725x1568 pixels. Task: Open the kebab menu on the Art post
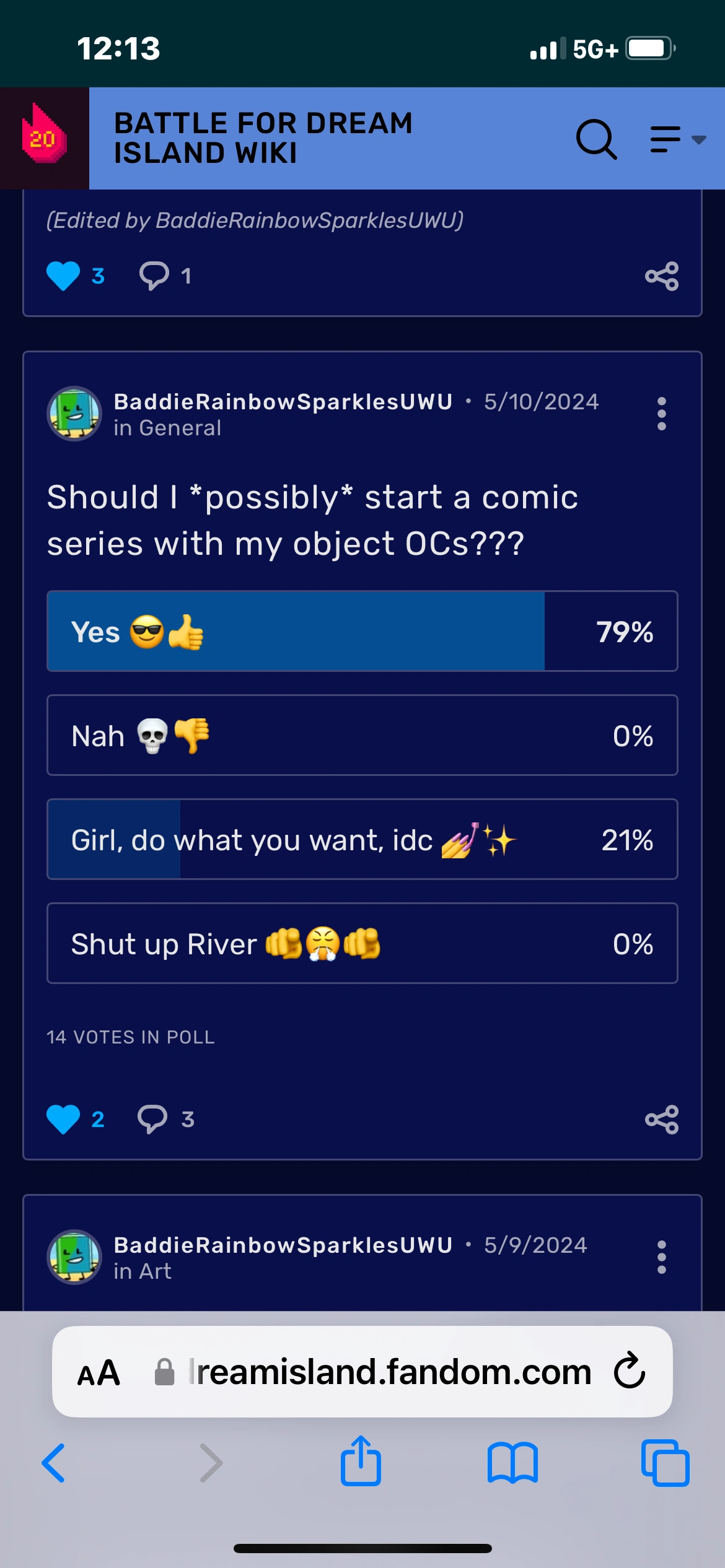[661, 1257]
